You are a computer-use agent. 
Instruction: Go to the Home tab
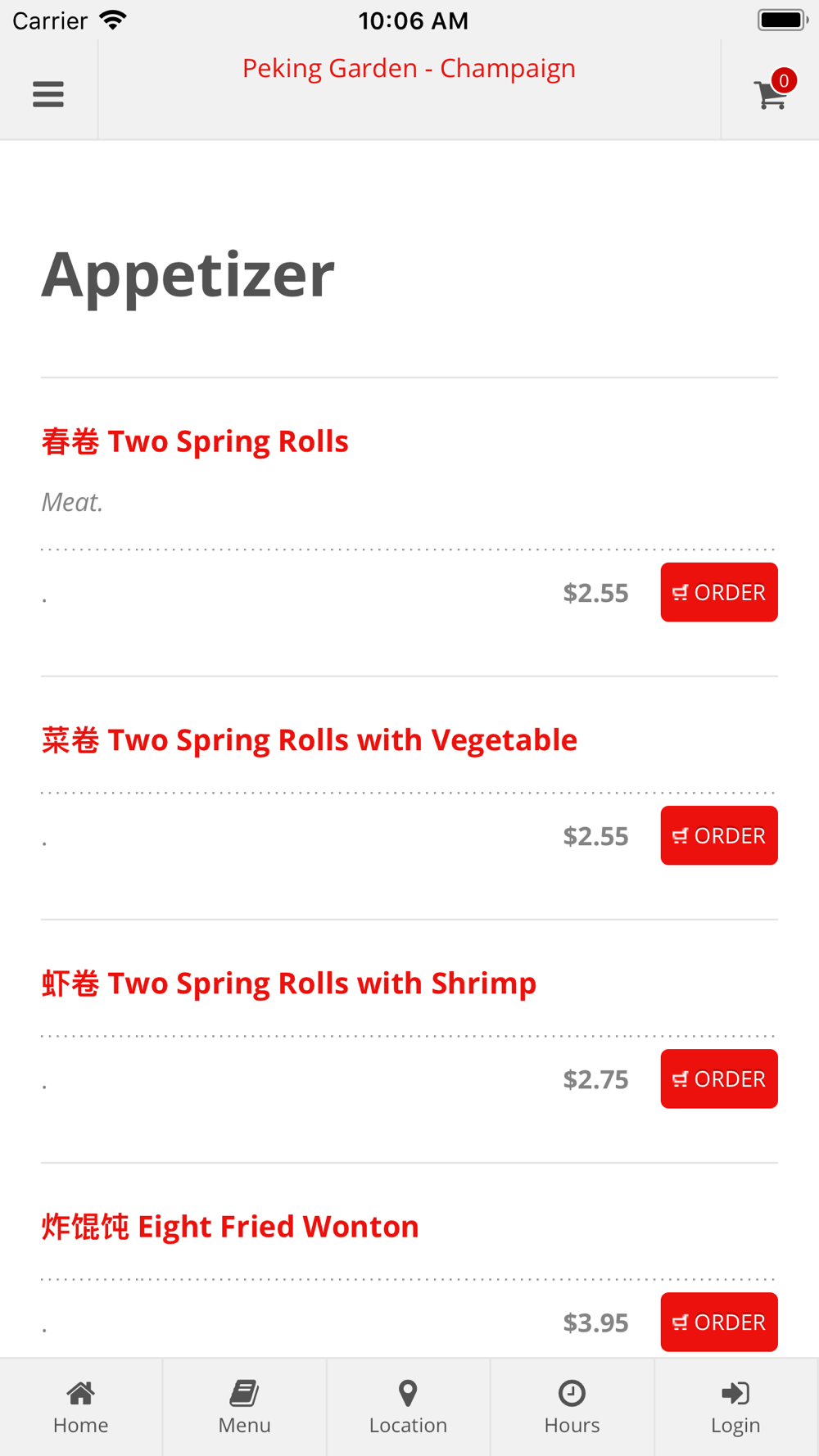(x=81, y=1408)
